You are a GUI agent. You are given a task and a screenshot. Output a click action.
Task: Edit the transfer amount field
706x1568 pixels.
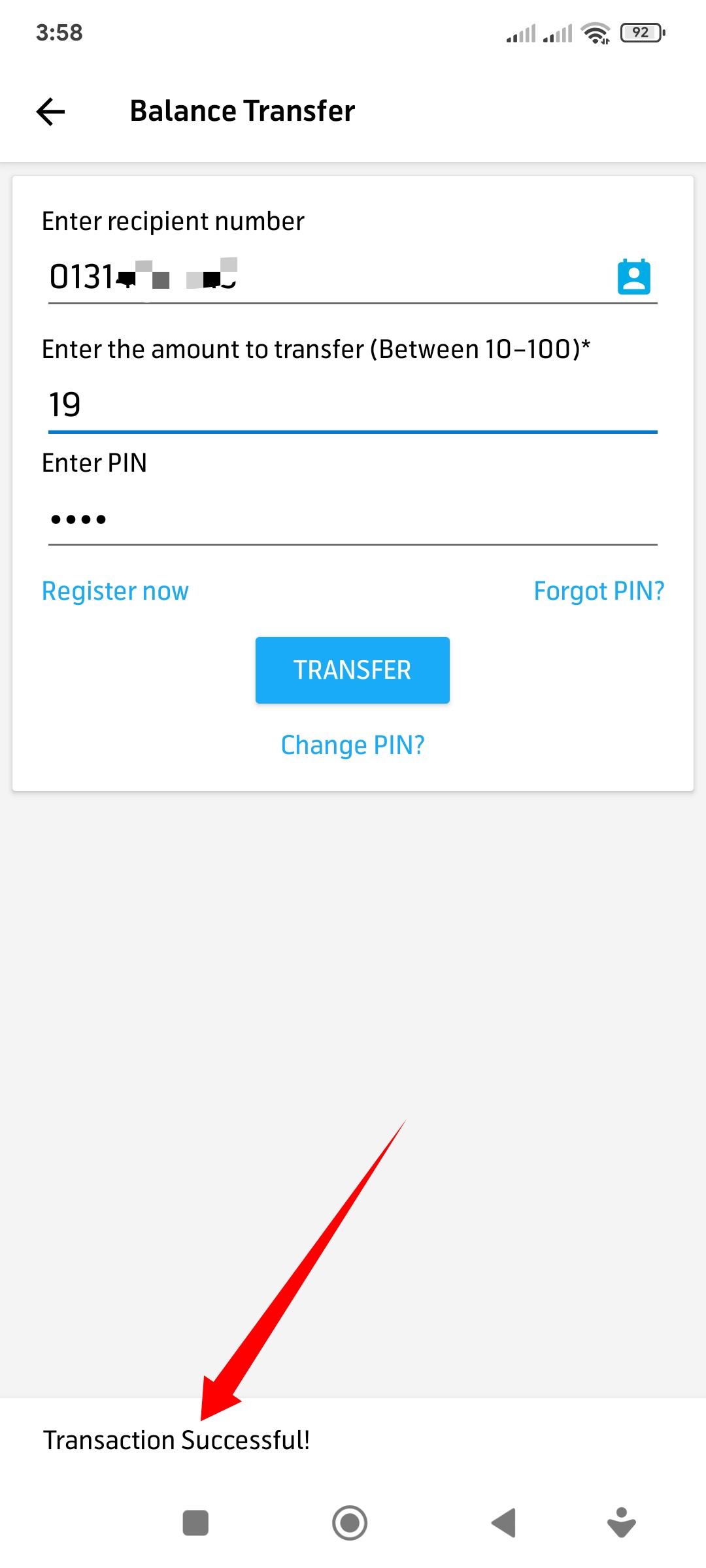[x=353, y=405]
